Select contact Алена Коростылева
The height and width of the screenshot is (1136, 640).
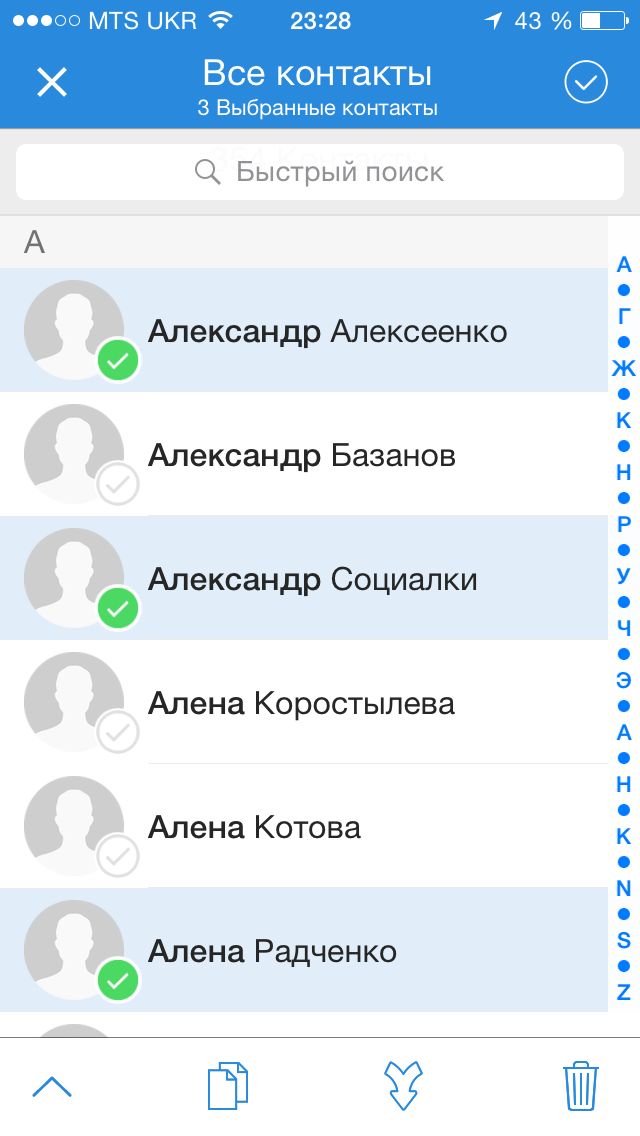pyautogui.click(x=304, y=702)
